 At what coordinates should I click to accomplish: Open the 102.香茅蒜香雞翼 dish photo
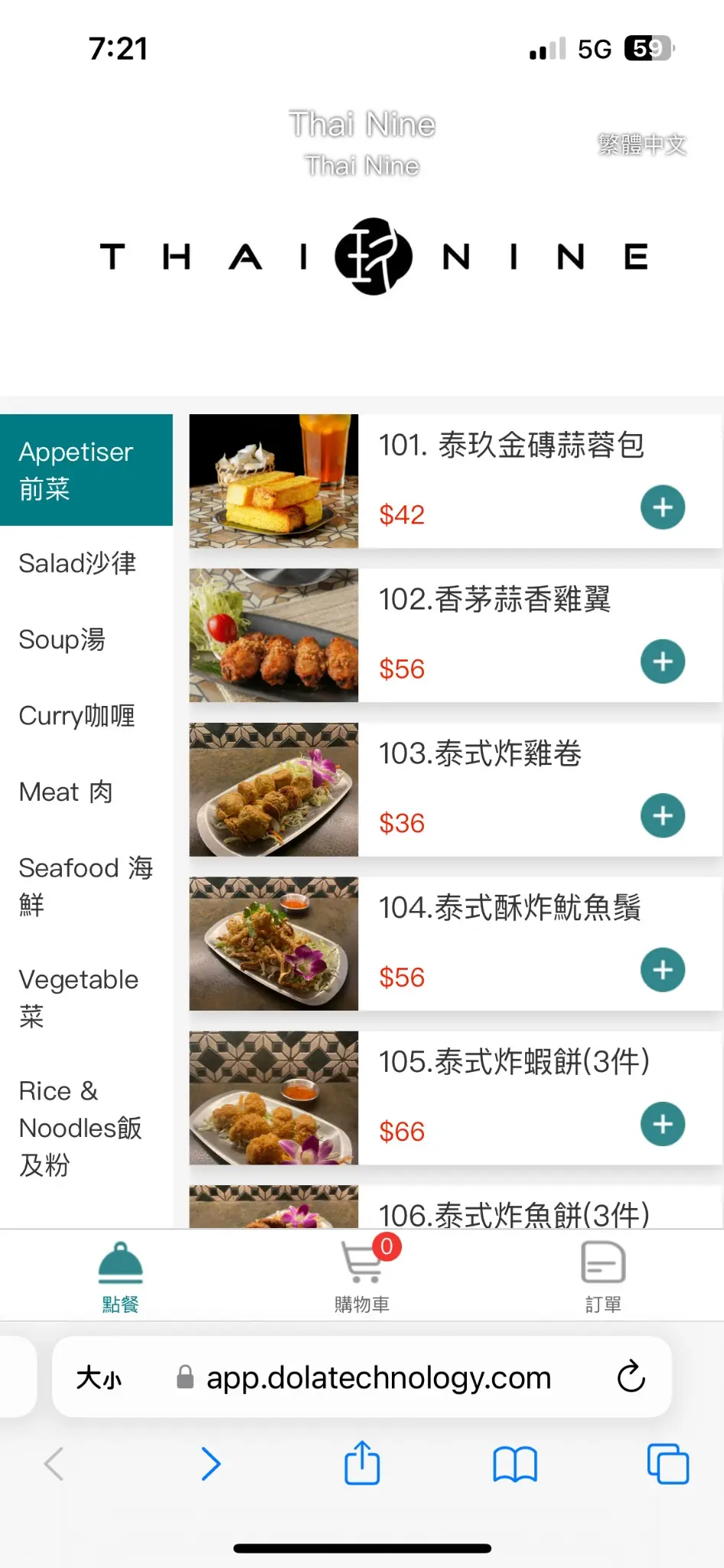(274, 635)
